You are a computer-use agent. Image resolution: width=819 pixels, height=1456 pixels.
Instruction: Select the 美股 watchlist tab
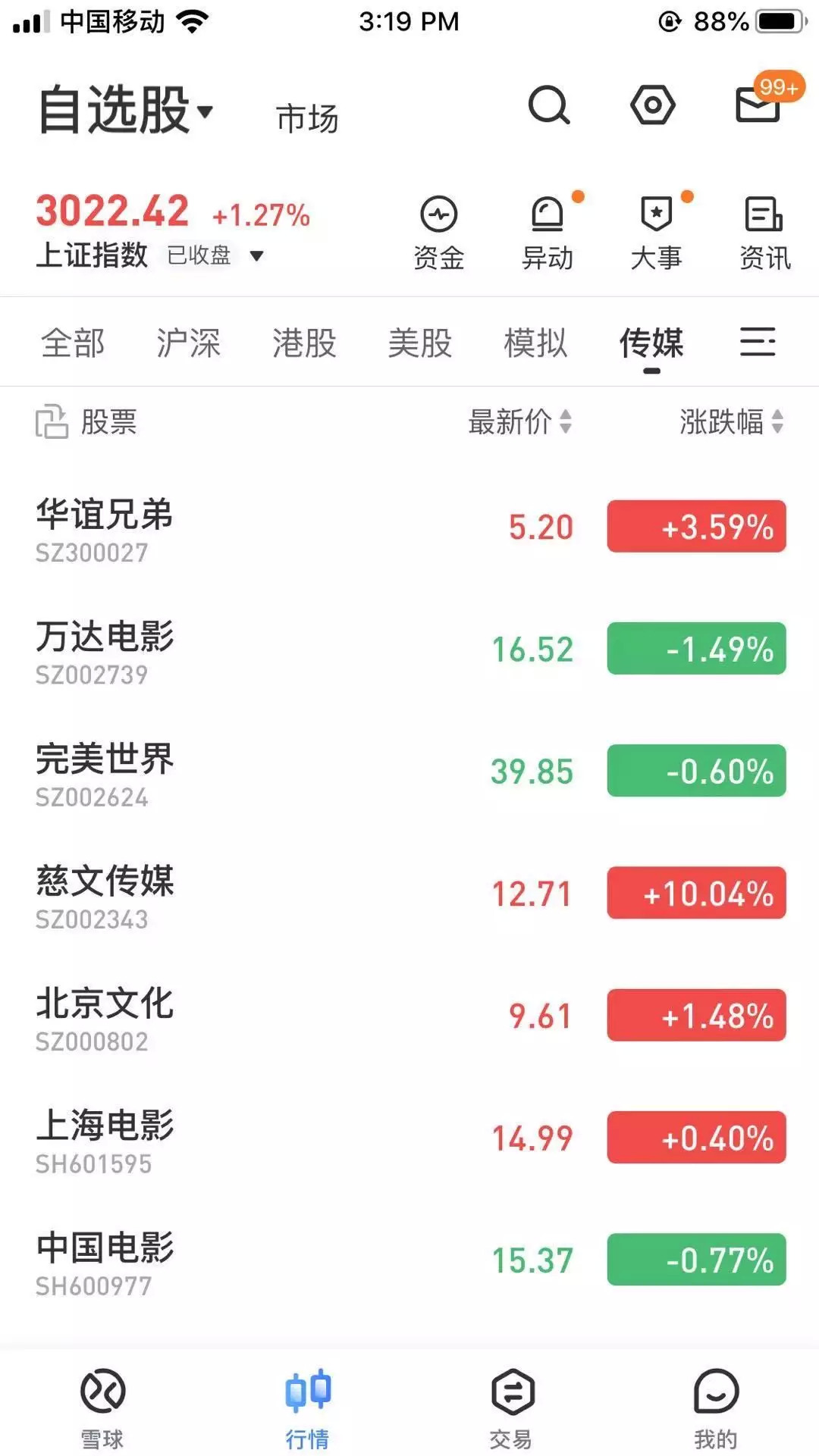pos(420,343)
